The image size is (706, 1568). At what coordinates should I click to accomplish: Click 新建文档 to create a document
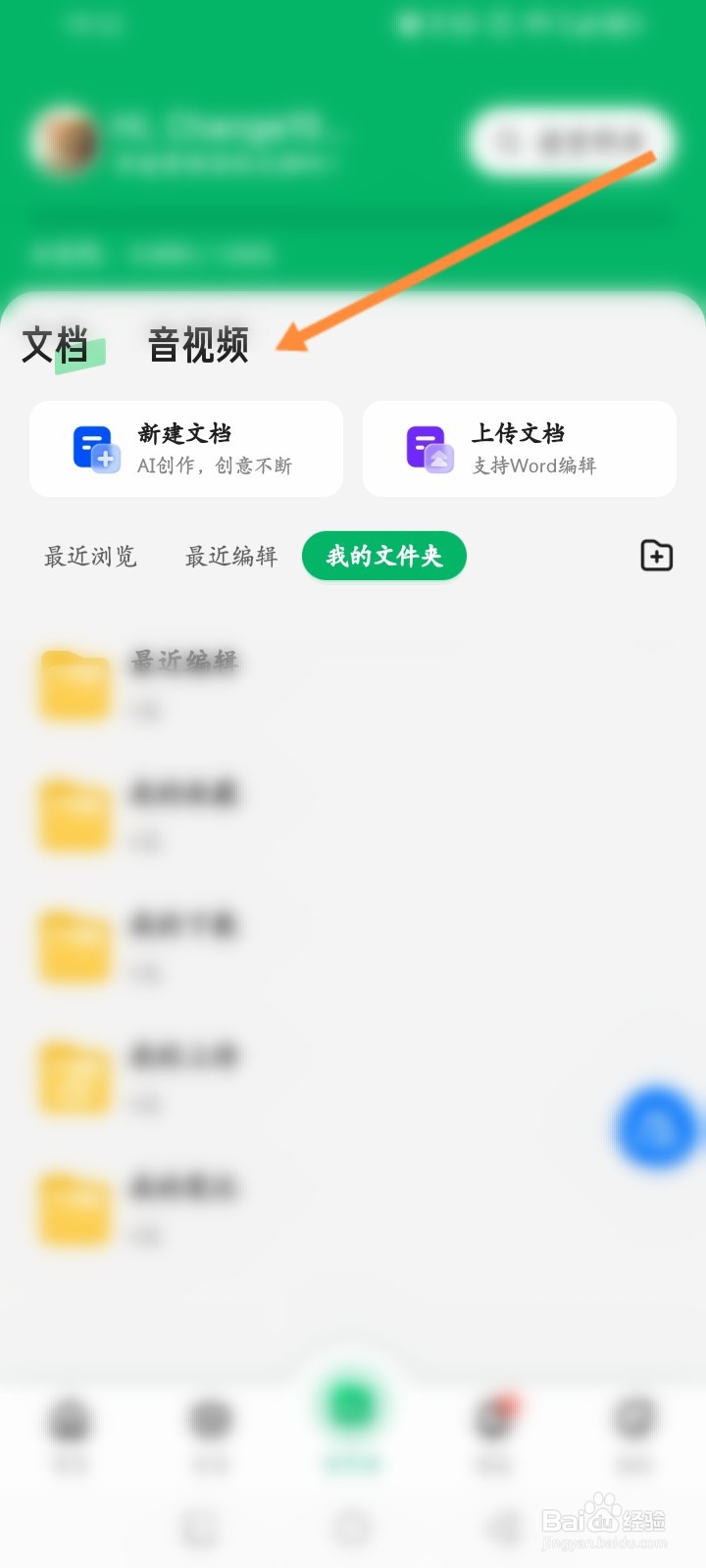186,448
